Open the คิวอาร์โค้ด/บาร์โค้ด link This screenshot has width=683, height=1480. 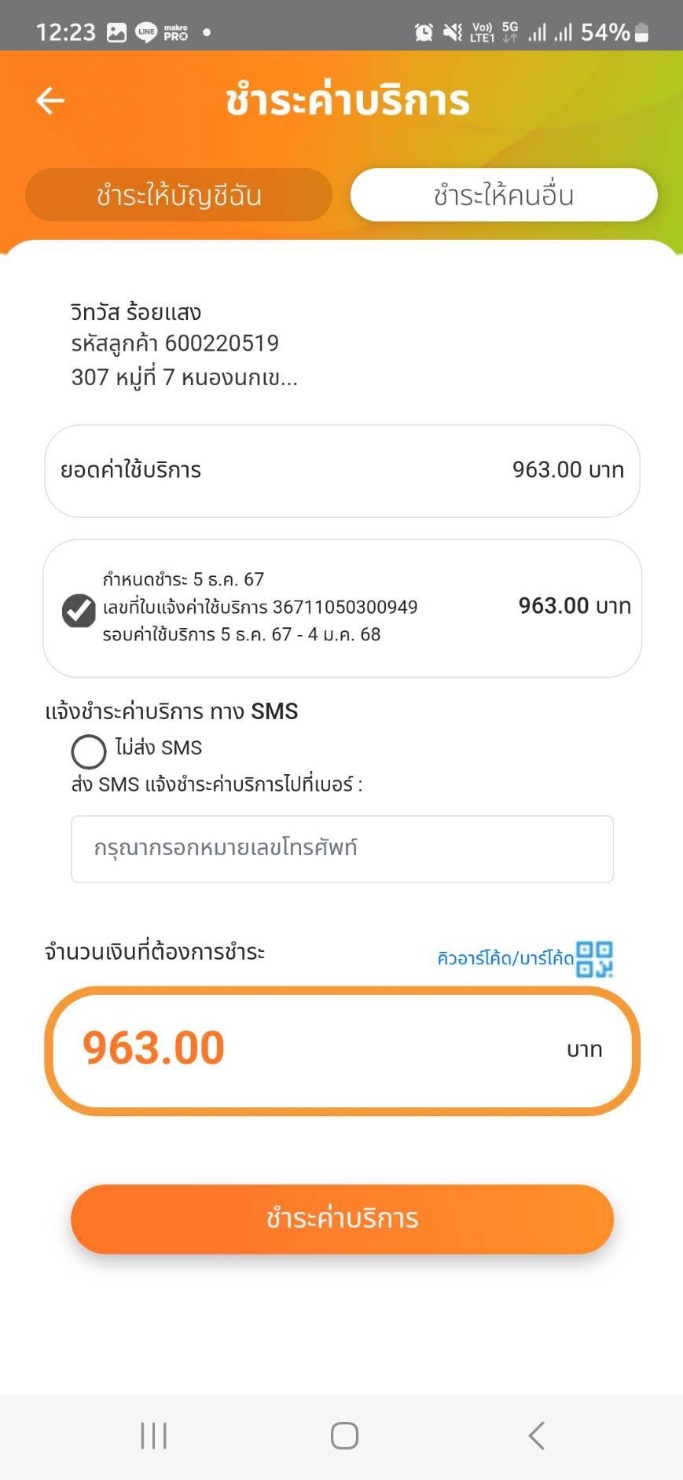[x=525, y=958]
